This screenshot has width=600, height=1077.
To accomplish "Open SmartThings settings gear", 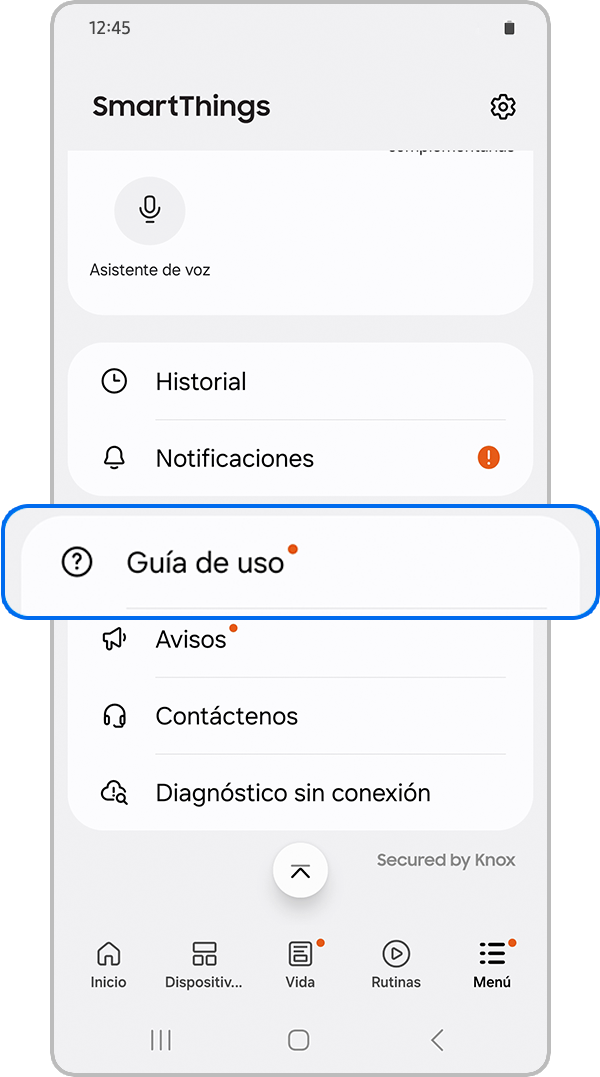I will click(503, 107).
